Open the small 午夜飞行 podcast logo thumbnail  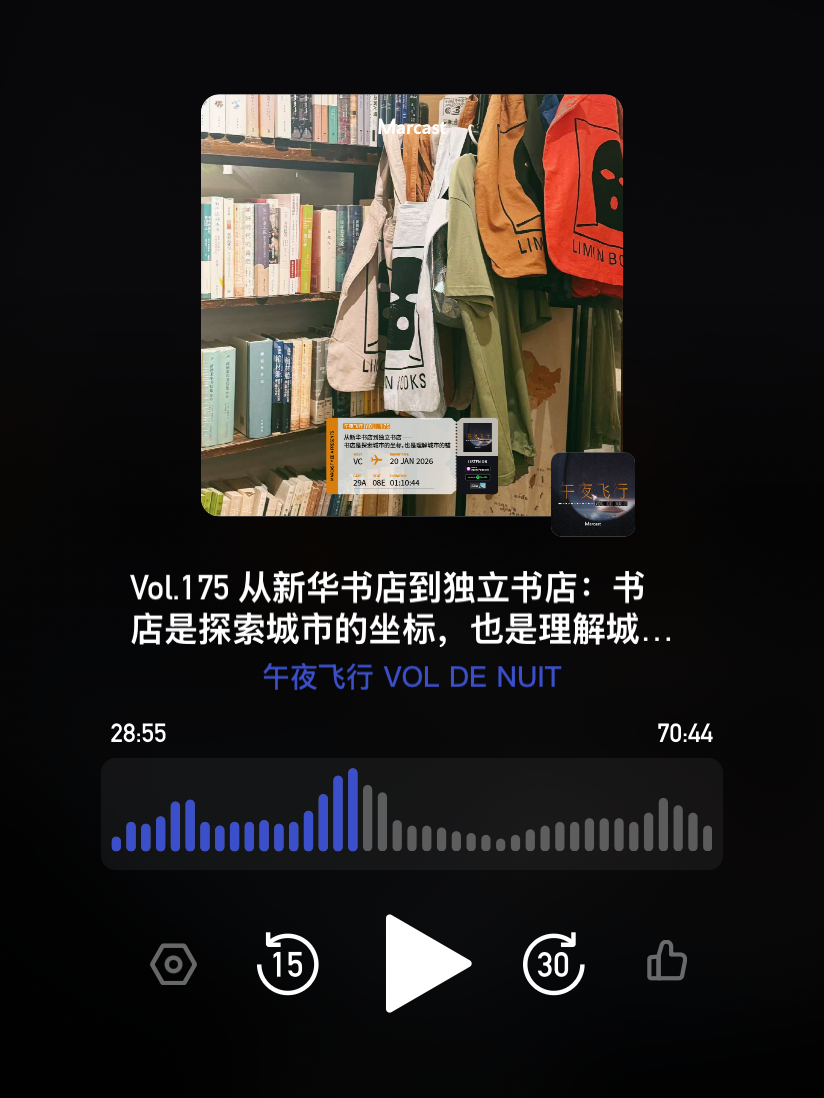pos(593,494)
